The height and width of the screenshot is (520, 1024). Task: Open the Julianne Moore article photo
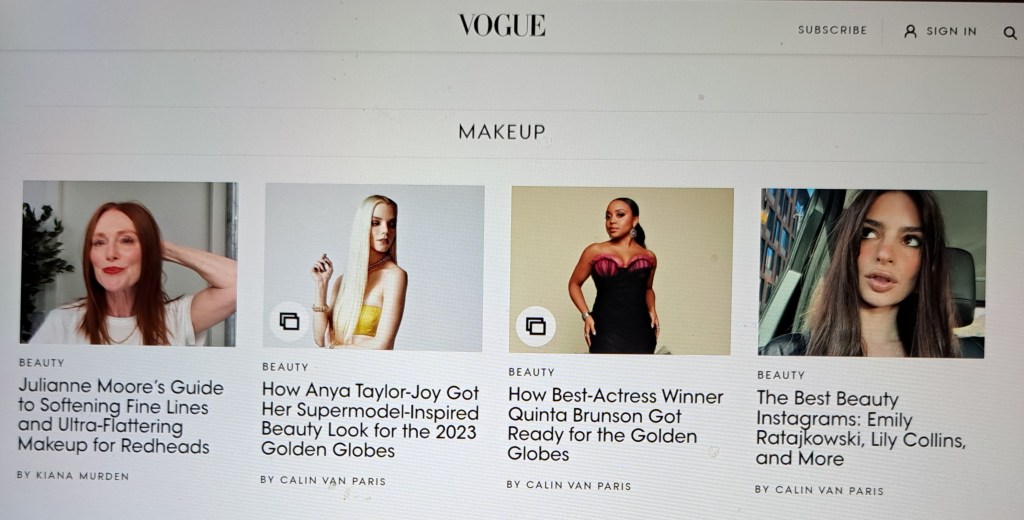point(129,263)
